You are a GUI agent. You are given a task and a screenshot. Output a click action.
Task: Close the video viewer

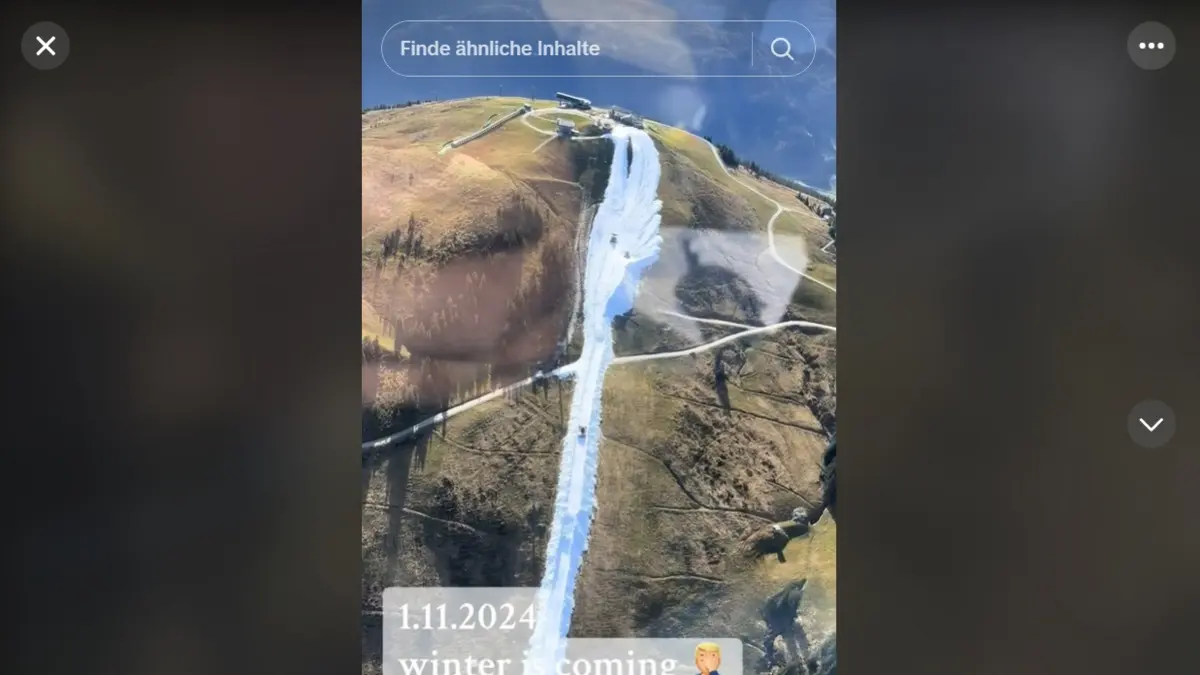45,46
